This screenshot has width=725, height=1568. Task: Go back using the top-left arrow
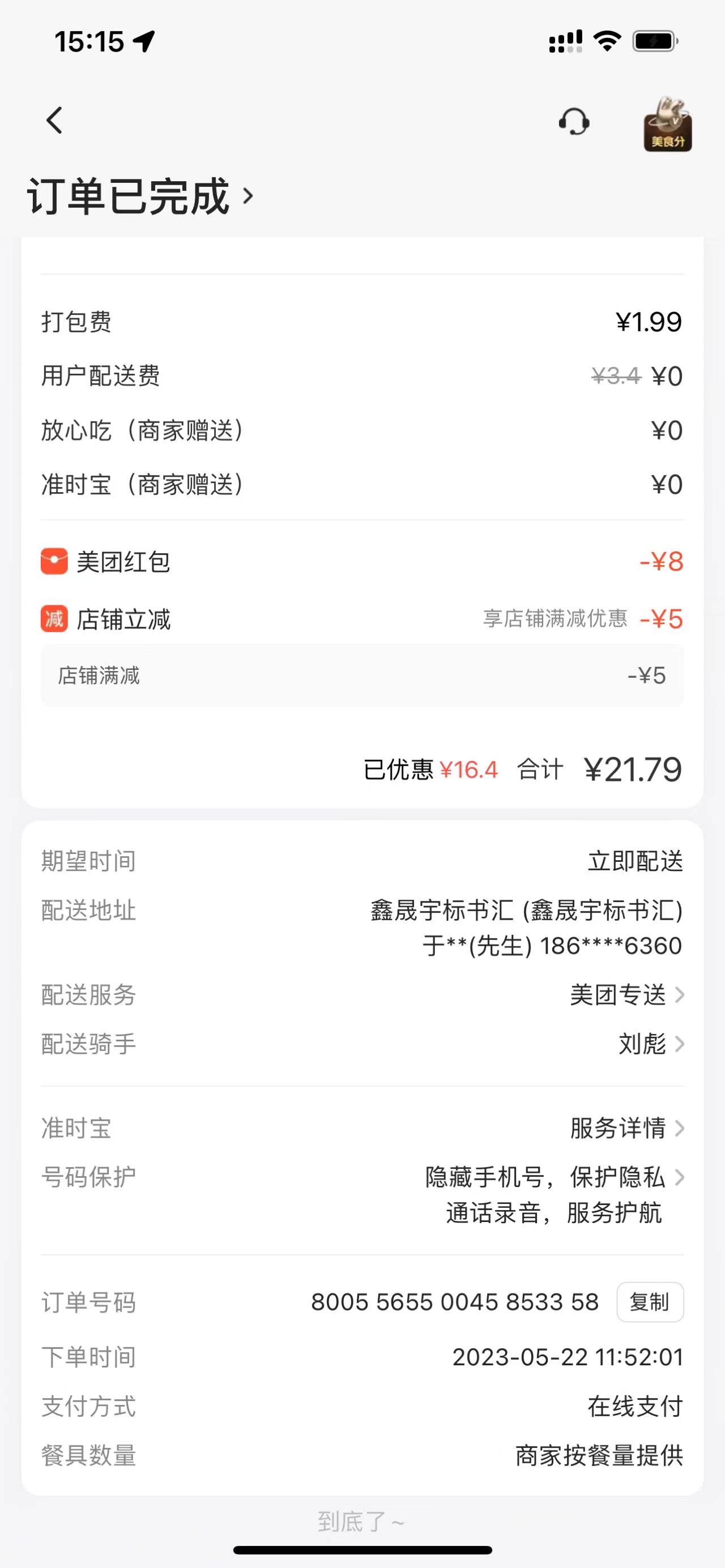pos(55,120)
